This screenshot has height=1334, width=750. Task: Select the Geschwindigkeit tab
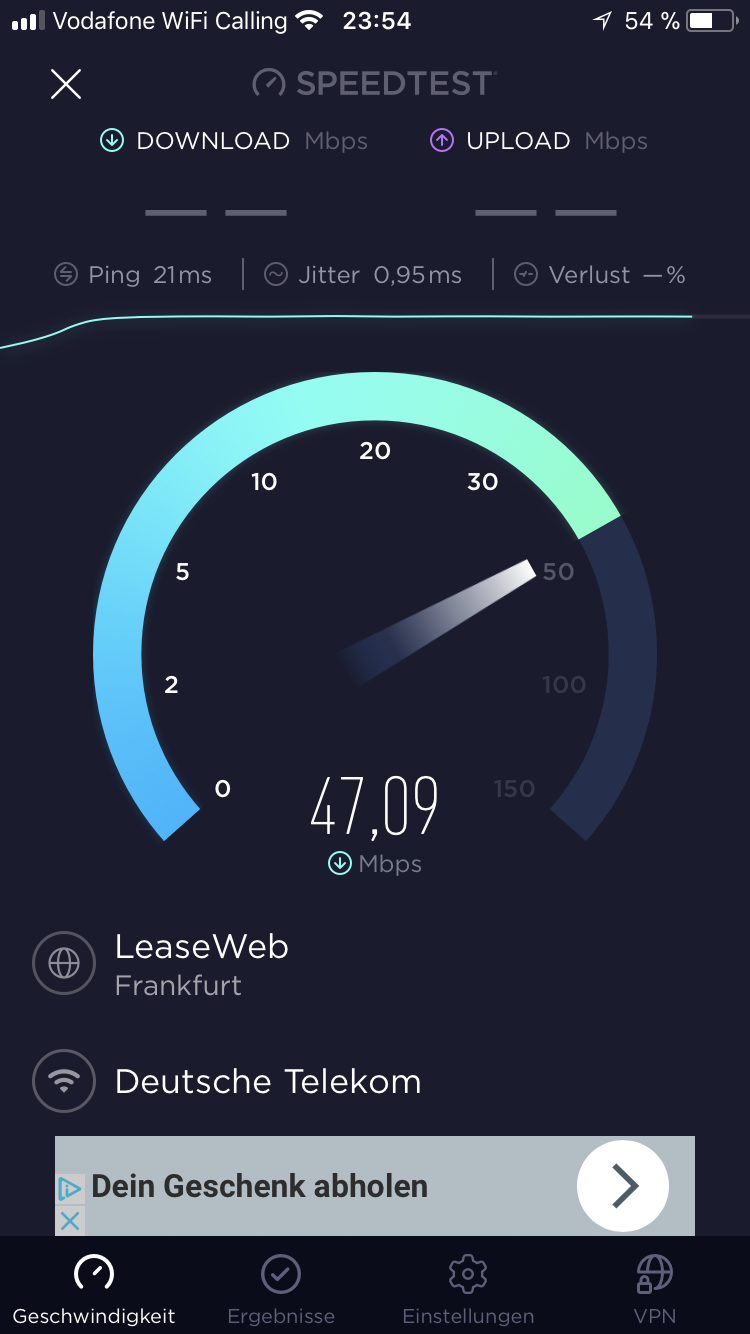(94, 1290)
